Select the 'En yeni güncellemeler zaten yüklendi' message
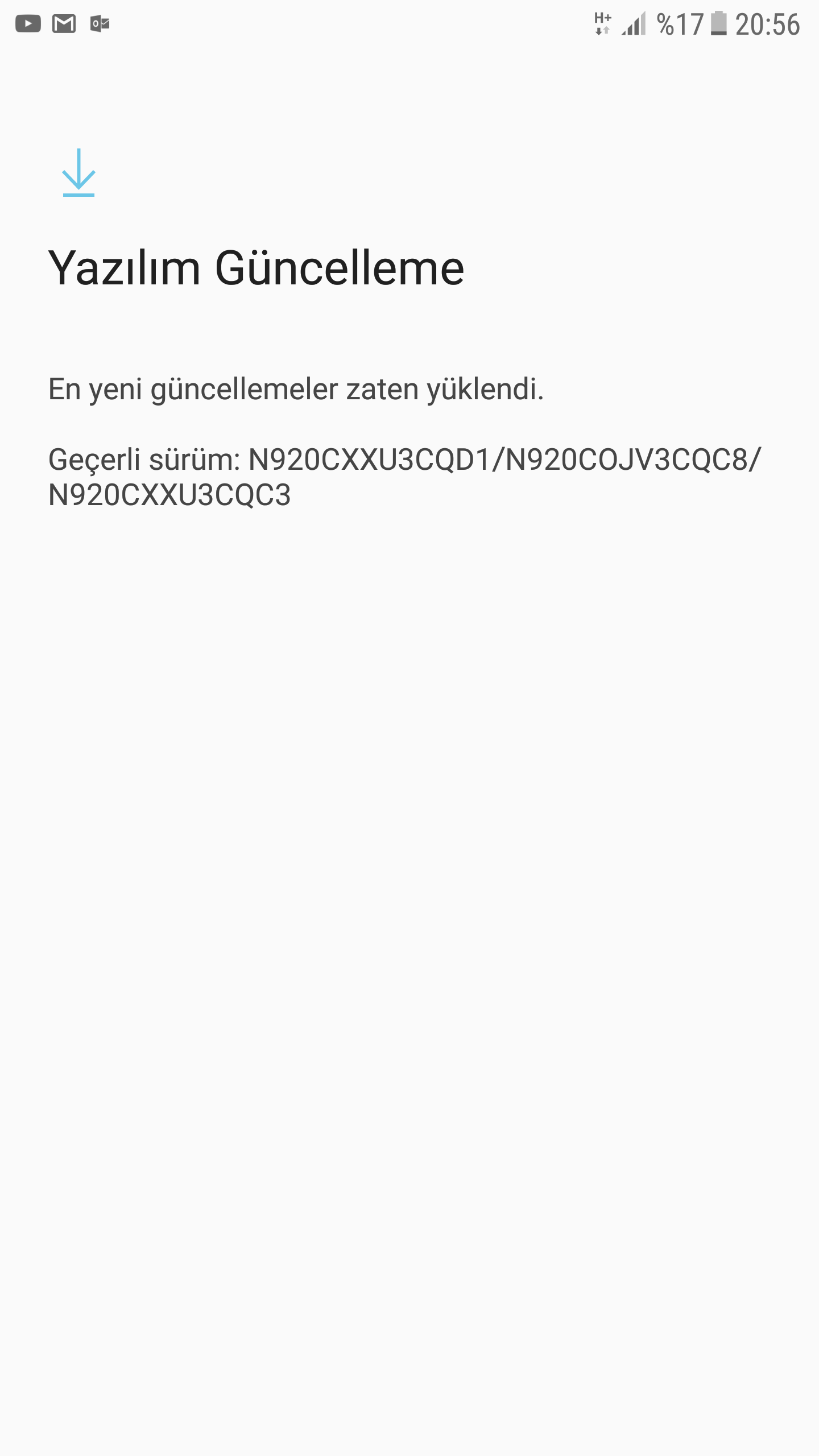 click(296, 390)
